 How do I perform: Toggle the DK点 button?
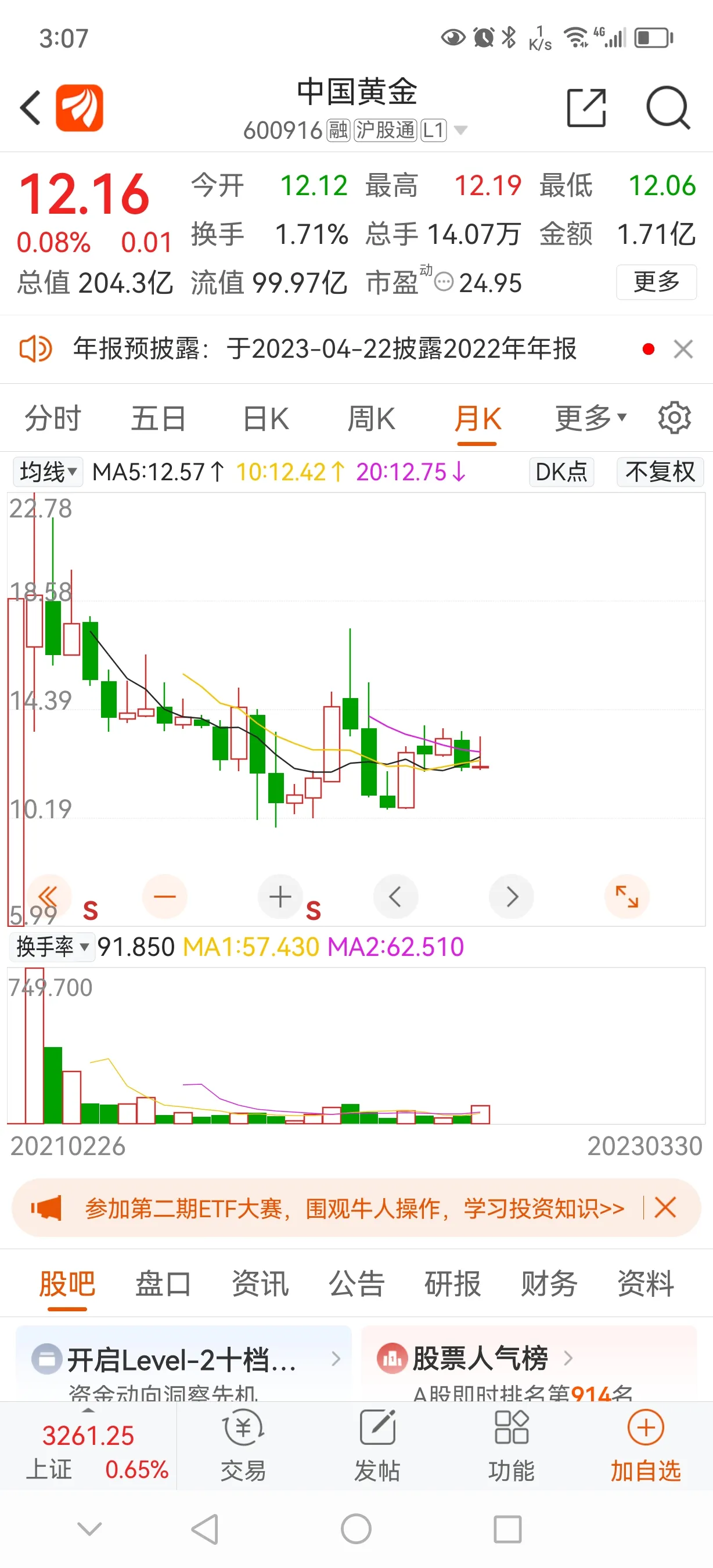(561, 472)
